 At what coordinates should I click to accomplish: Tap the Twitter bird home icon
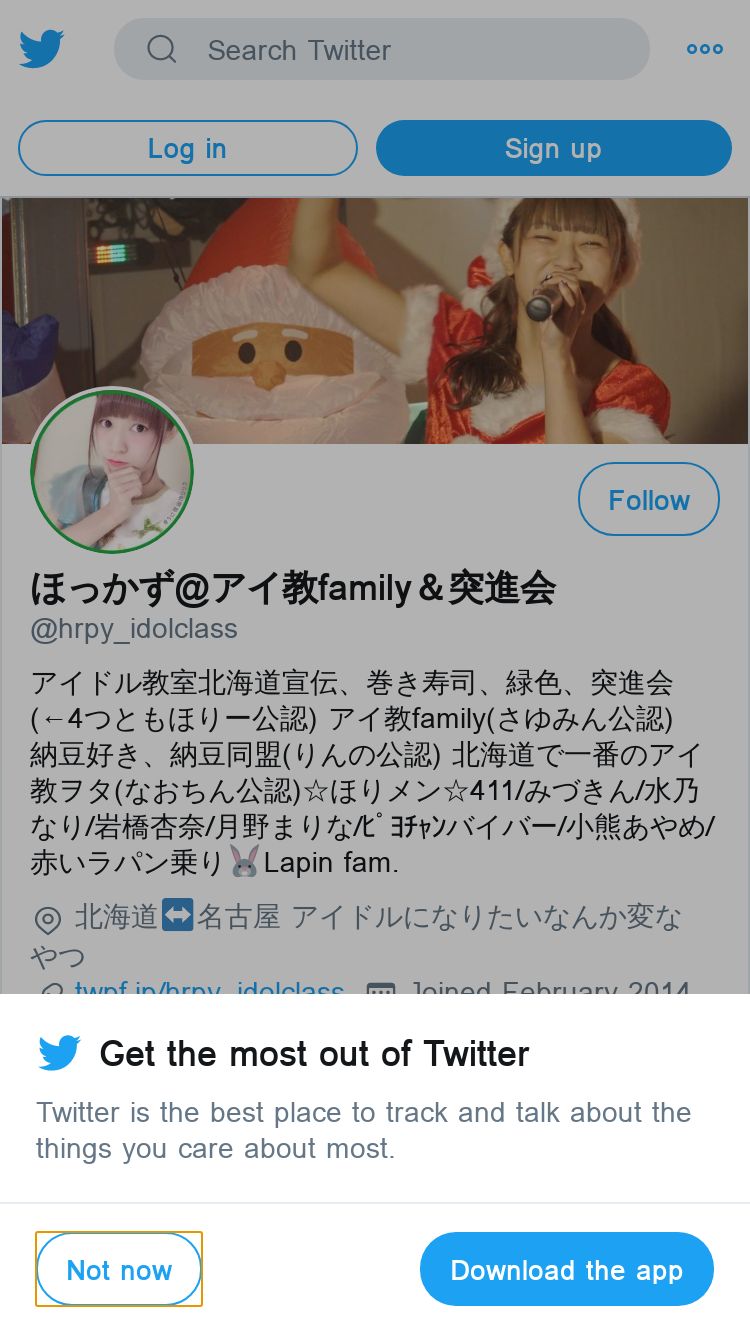[x=41, y=49]
